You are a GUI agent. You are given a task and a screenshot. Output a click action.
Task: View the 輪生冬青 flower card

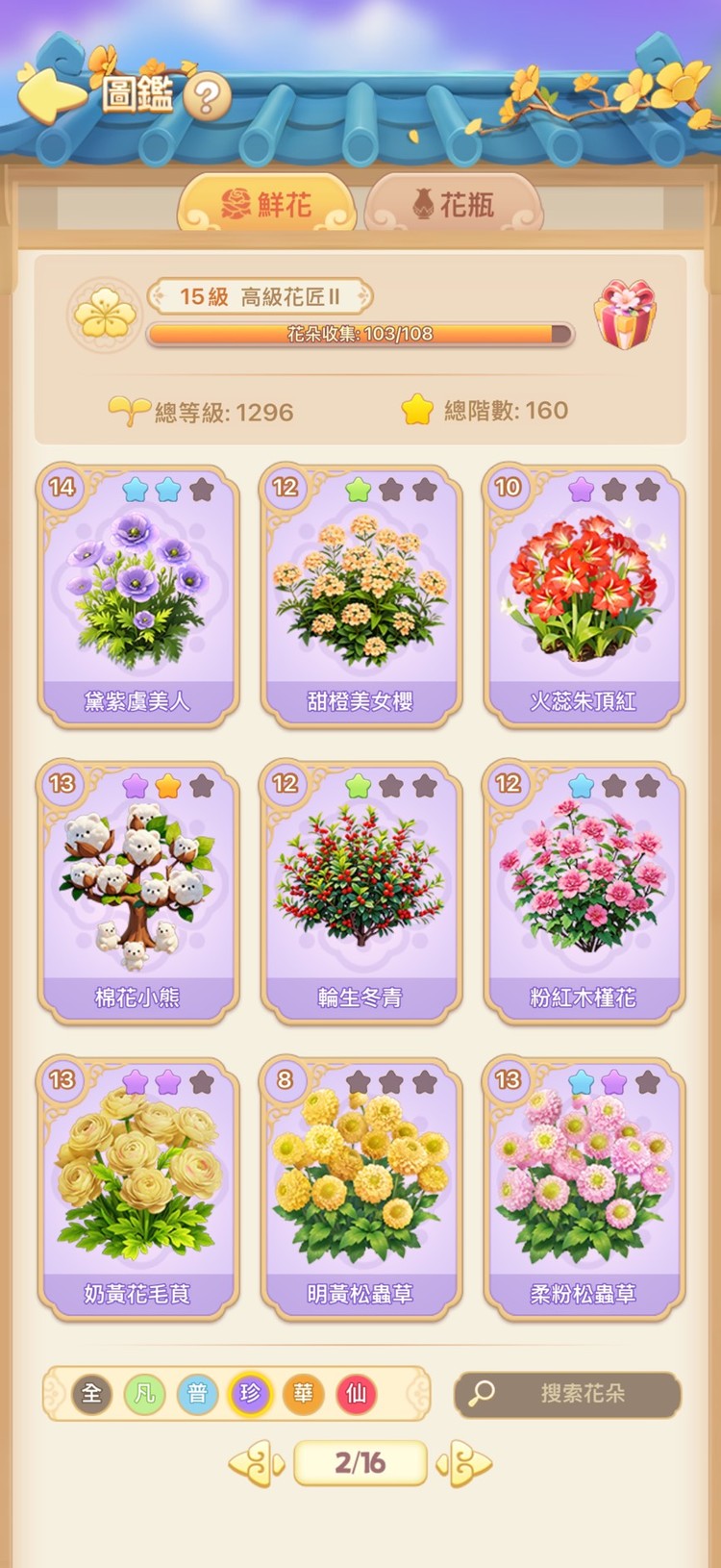point(360,893)
